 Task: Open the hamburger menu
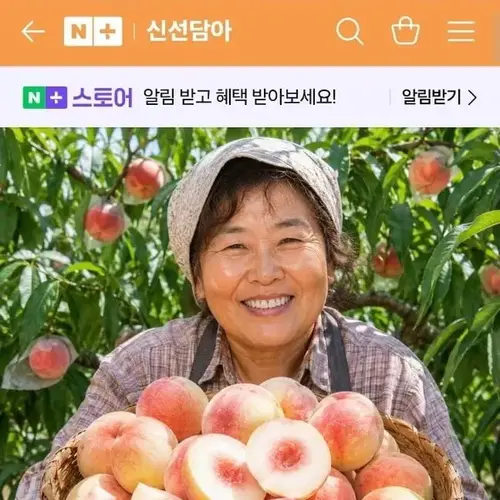tap(461, 32)
